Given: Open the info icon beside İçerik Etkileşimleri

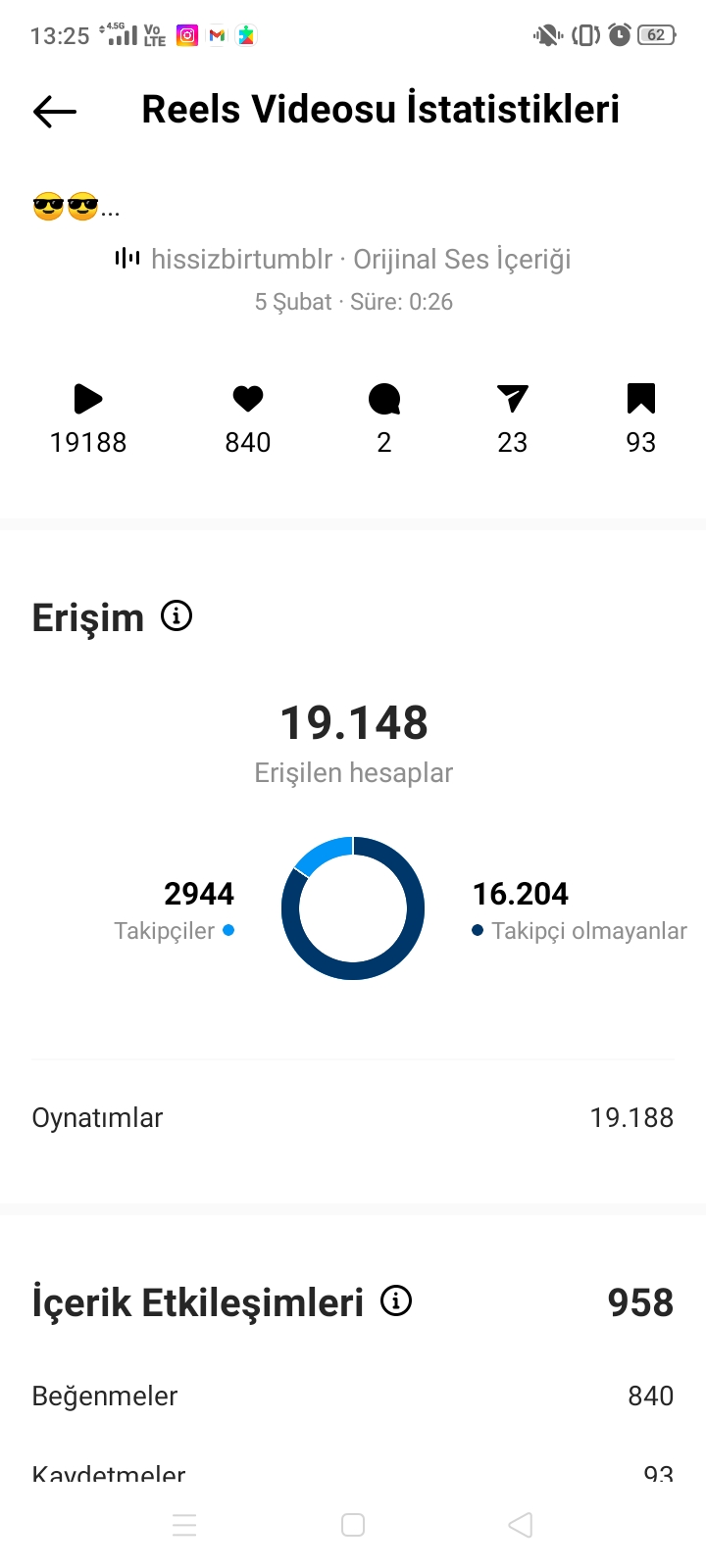Looking at the screenshot, I should coord(396,1300).
